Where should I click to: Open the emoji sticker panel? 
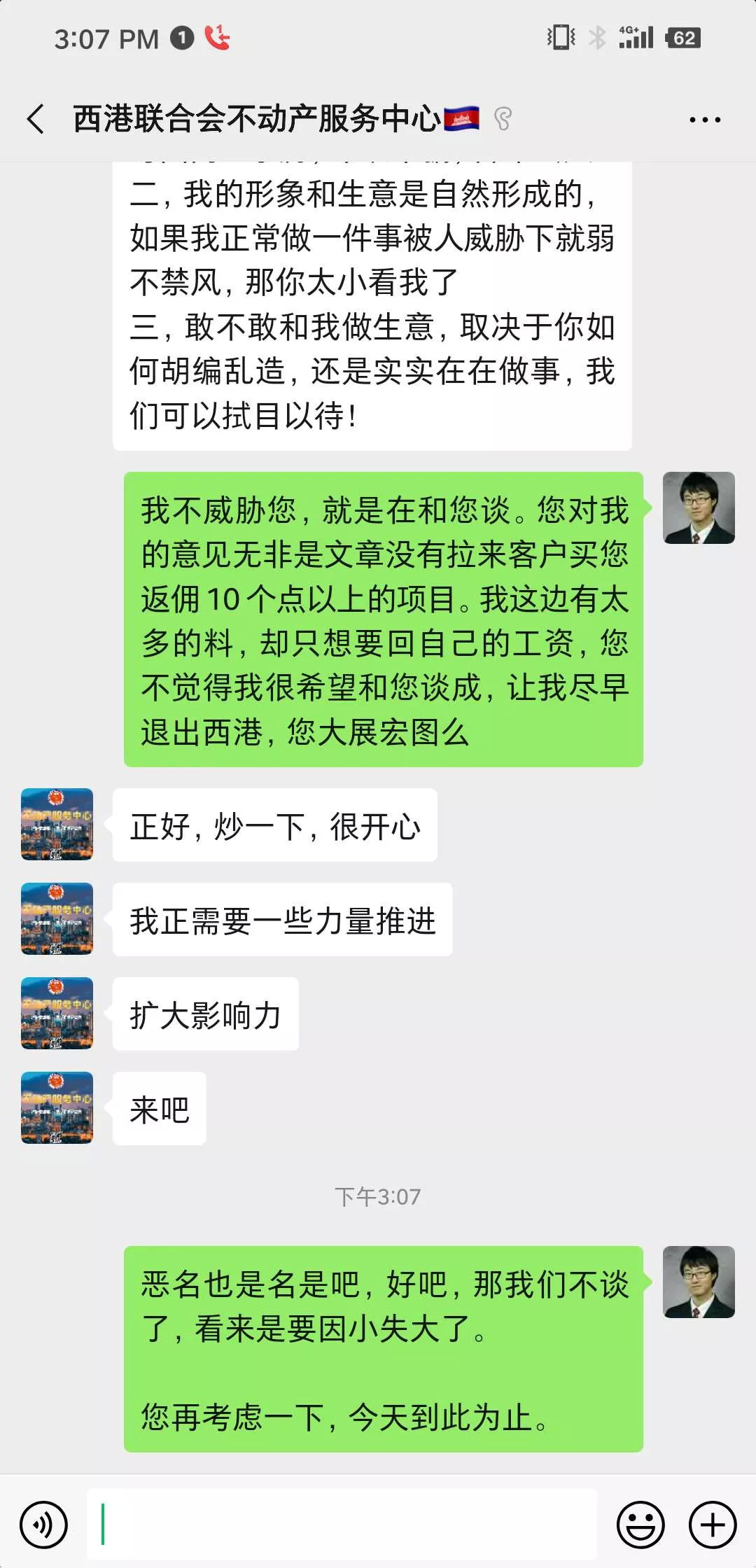tap(640, 1524)
